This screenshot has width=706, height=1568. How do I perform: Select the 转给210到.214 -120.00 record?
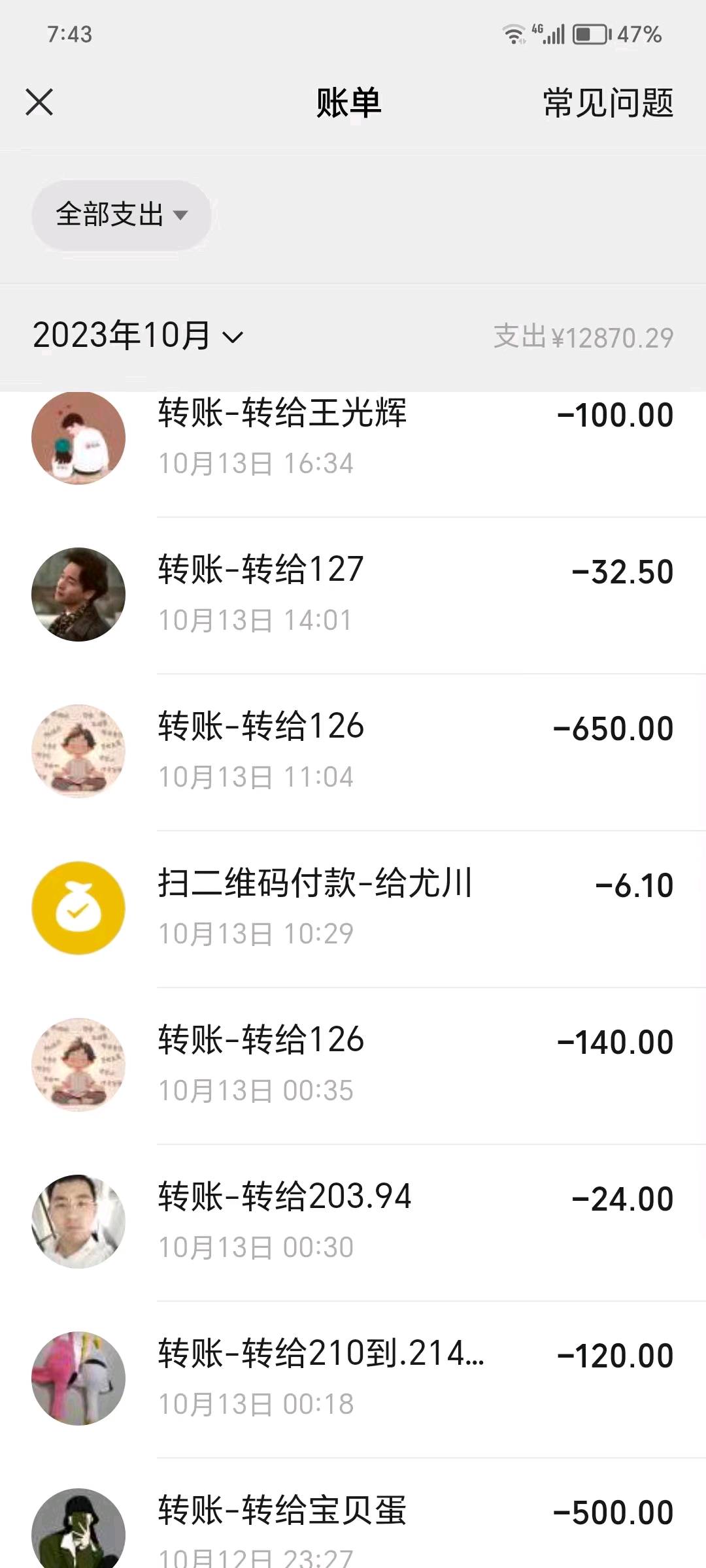353,1379
